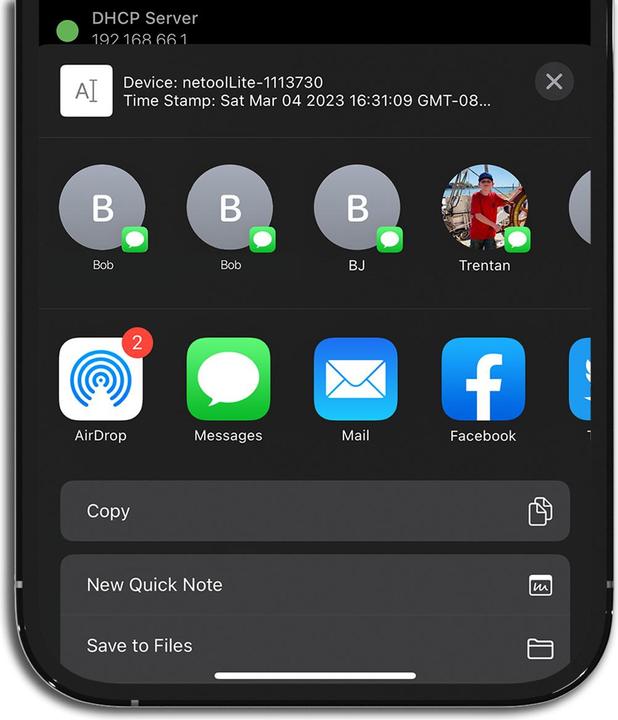Share with contact BJ via Messages
The width and height of the screenshot is (618, 720).
point(357,209)
